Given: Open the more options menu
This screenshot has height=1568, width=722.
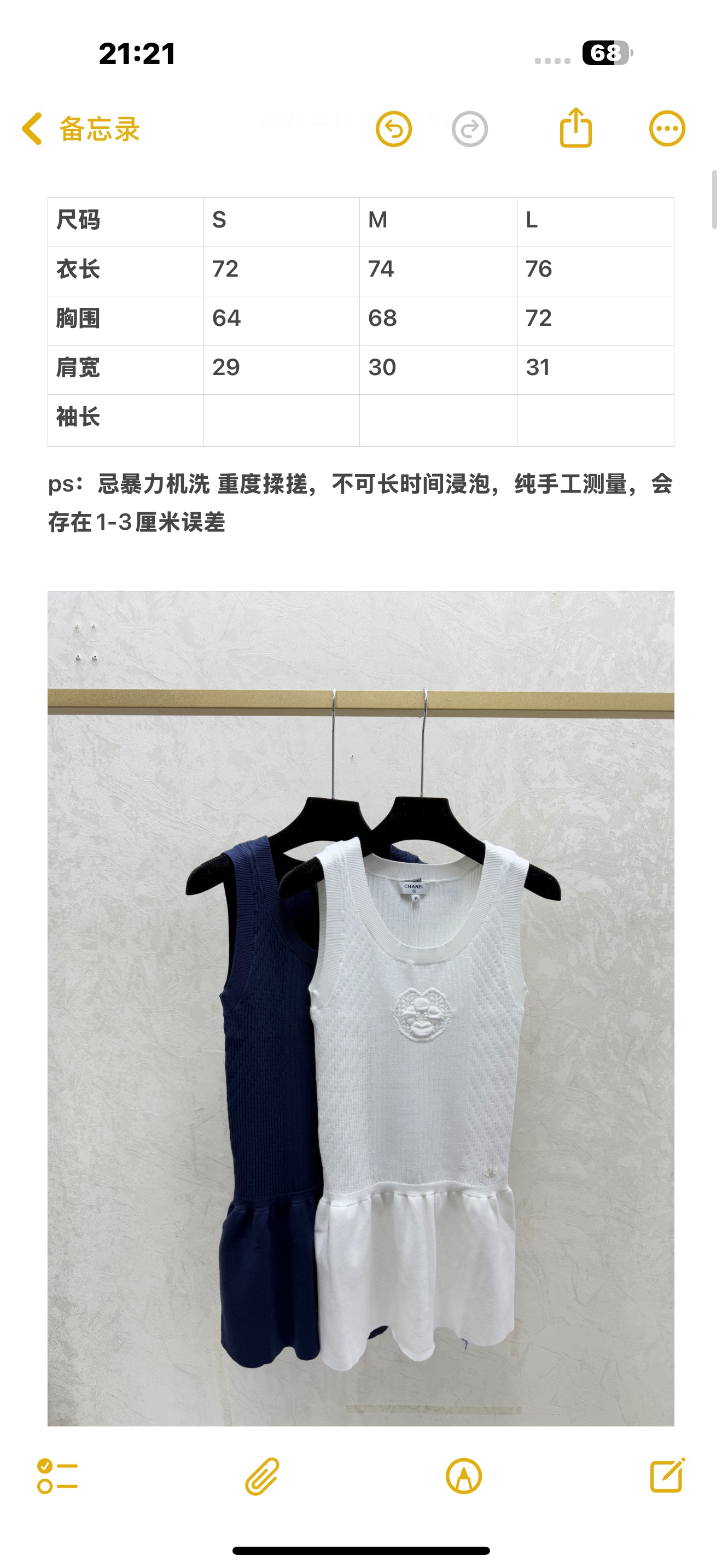Looking at the screenshot, I should click(x=667, y=128).
